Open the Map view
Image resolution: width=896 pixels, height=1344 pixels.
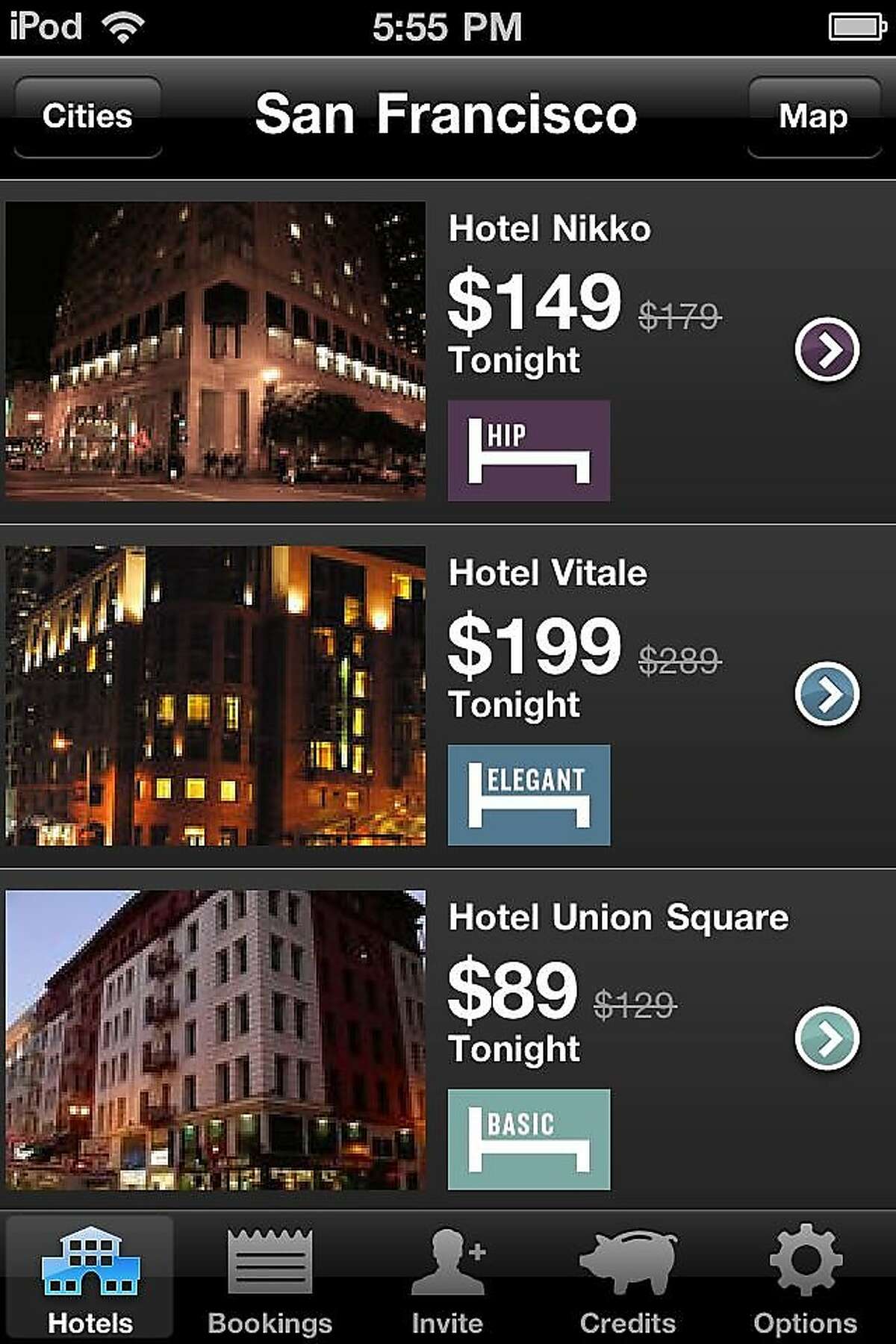[x=813, y=116]
